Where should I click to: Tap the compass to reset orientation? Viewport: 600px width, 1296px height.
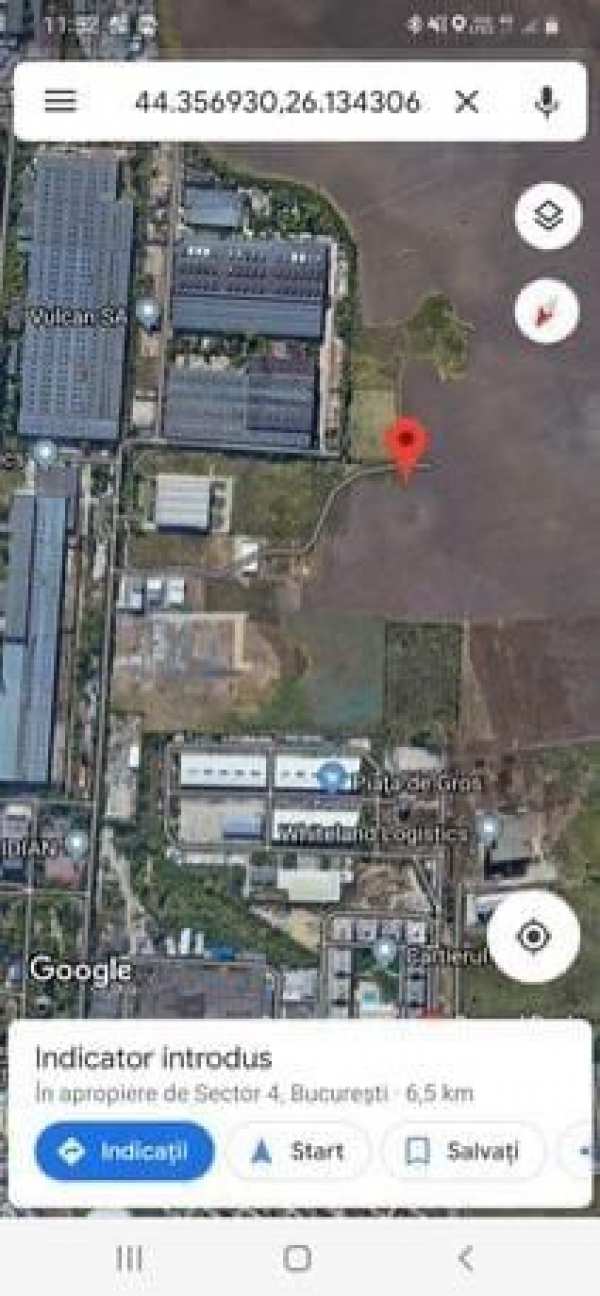click(548, 312)
